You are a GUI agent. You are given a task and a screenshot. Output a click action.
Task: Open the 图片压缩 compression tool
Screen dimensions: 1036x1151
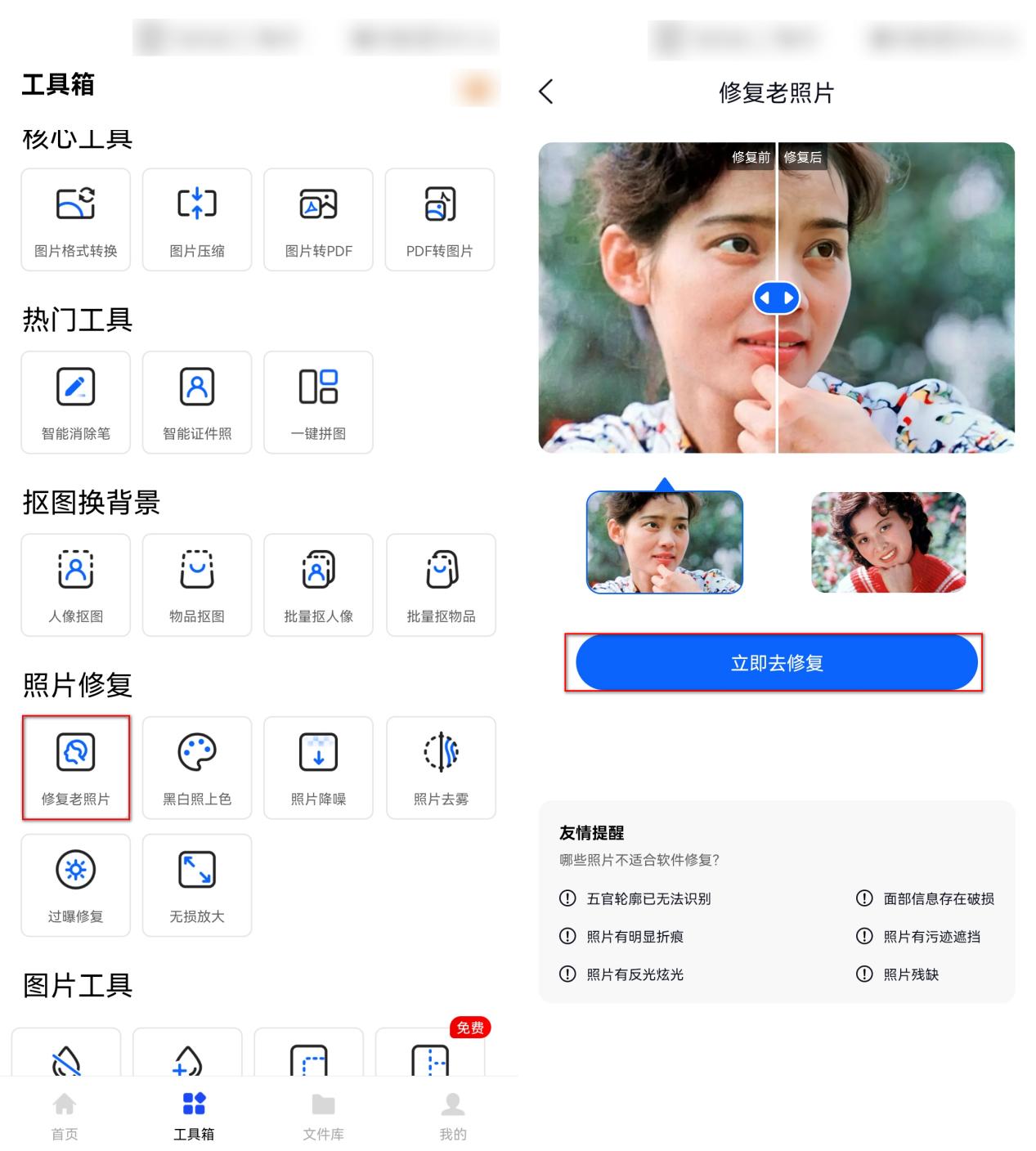pos(196,219)
